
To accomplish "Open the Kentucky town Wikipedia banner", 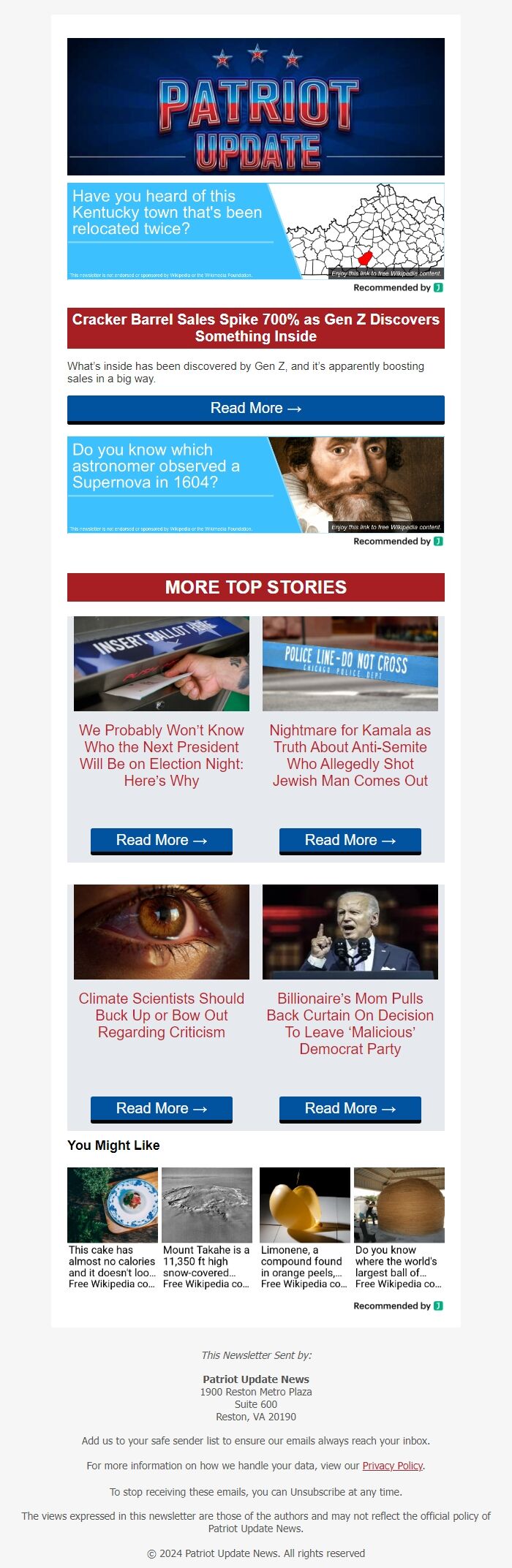I will (255, 231).
